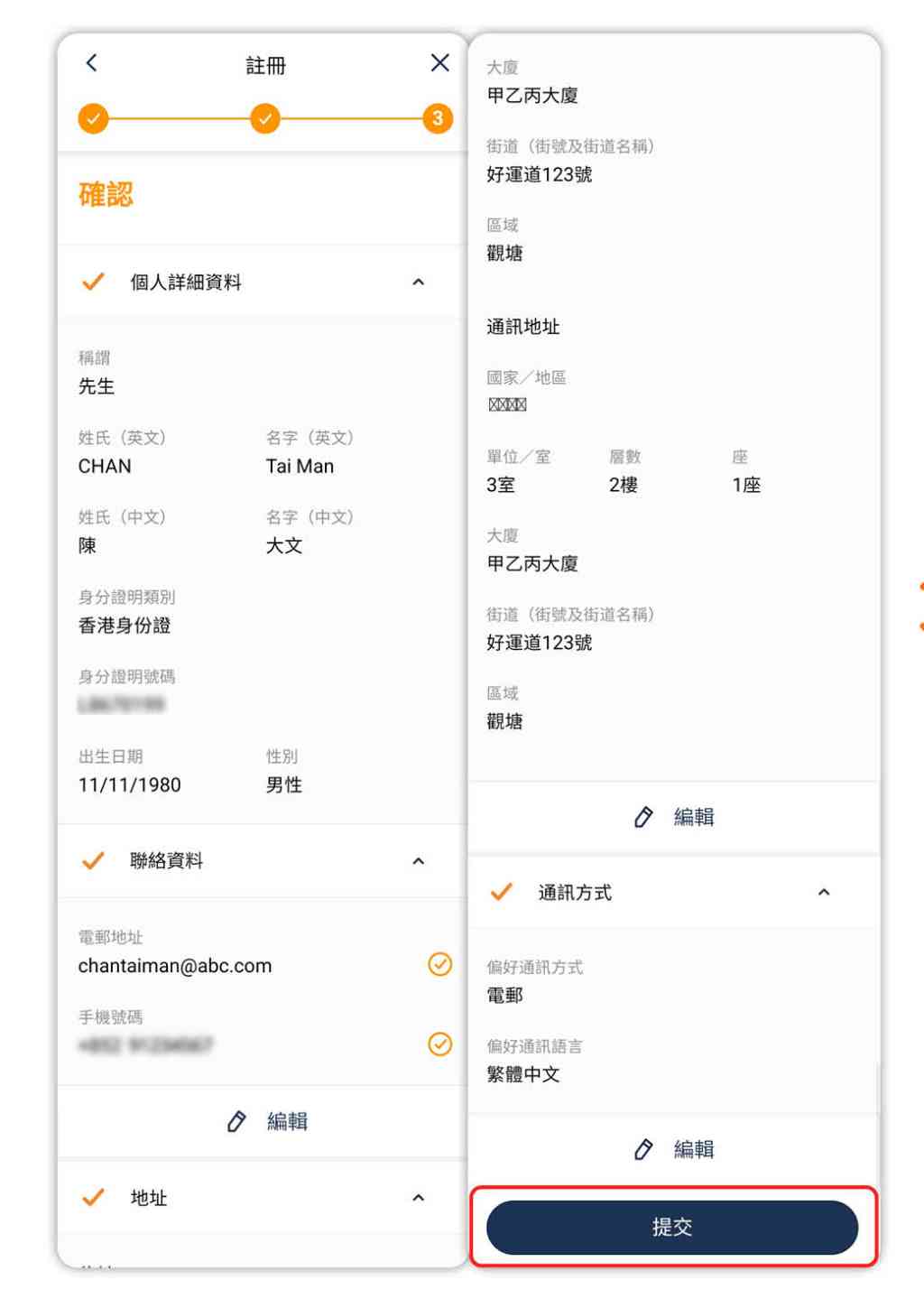This screenshot has width=924, height=1308.
Task: Collapse the 聯絡資料 section
Action: 418,861
